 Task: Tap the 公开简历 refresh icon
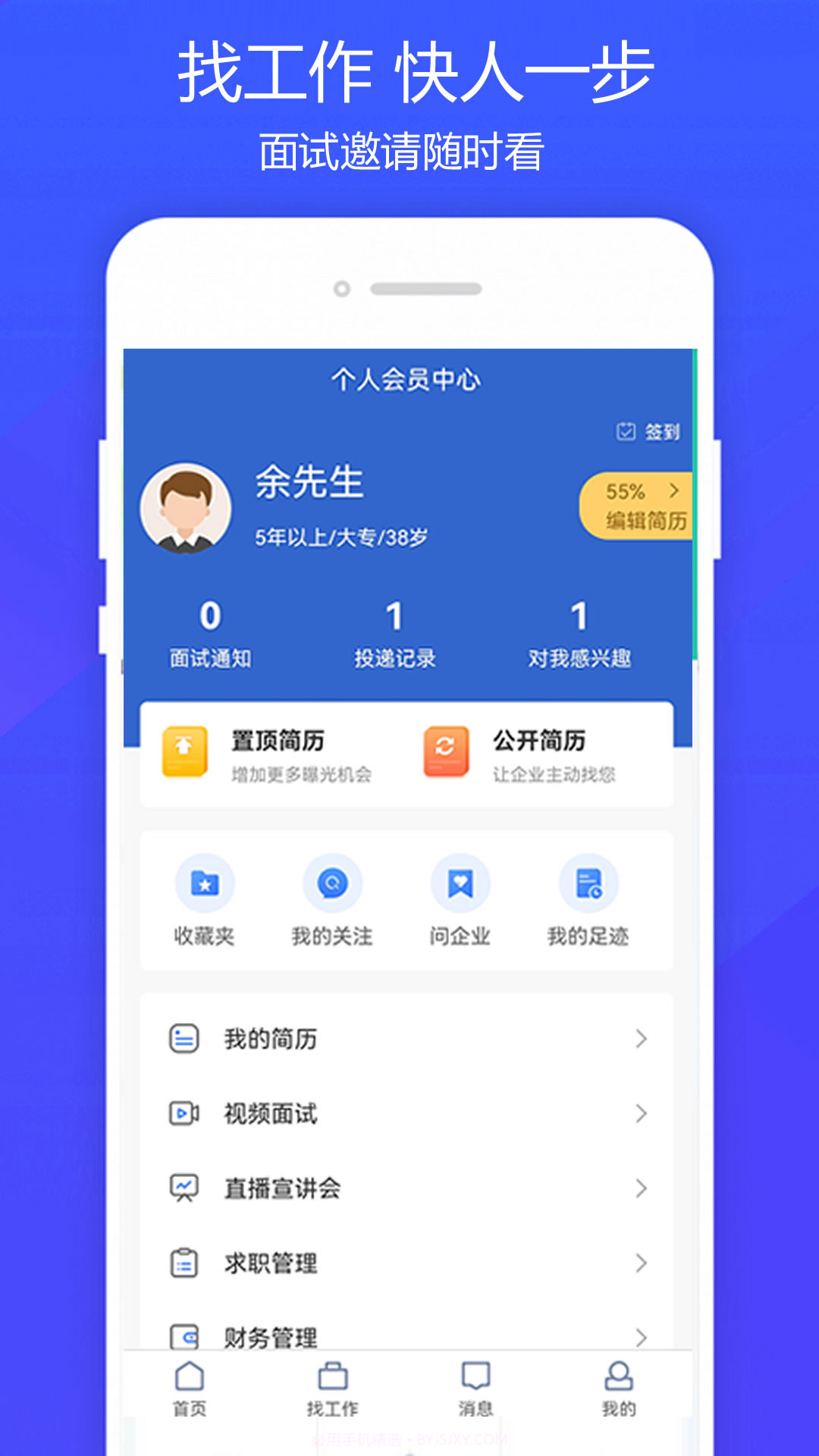[x=444, y=751]
